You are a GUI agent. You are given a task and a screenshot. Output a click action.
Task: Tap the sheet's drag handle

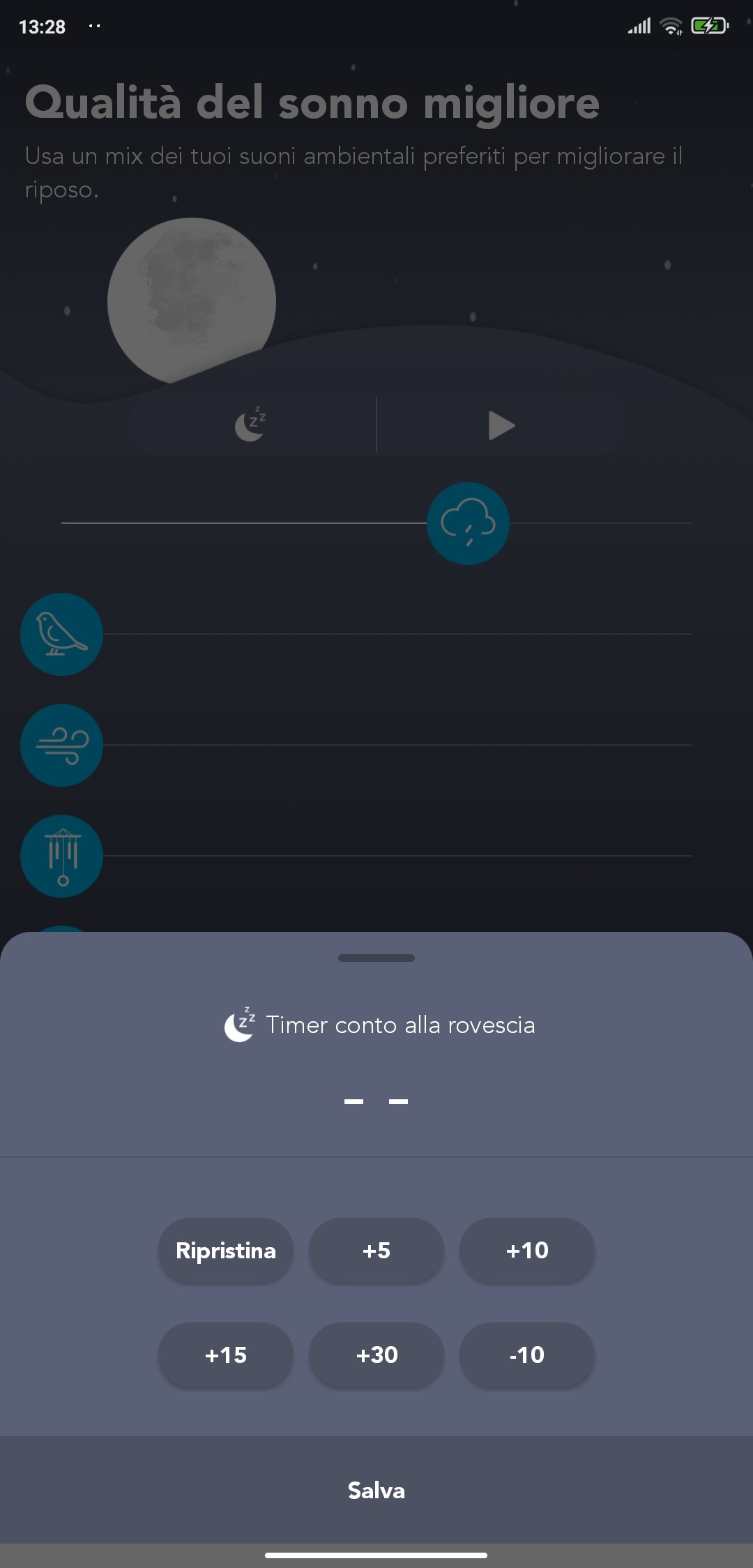point(376,958)
